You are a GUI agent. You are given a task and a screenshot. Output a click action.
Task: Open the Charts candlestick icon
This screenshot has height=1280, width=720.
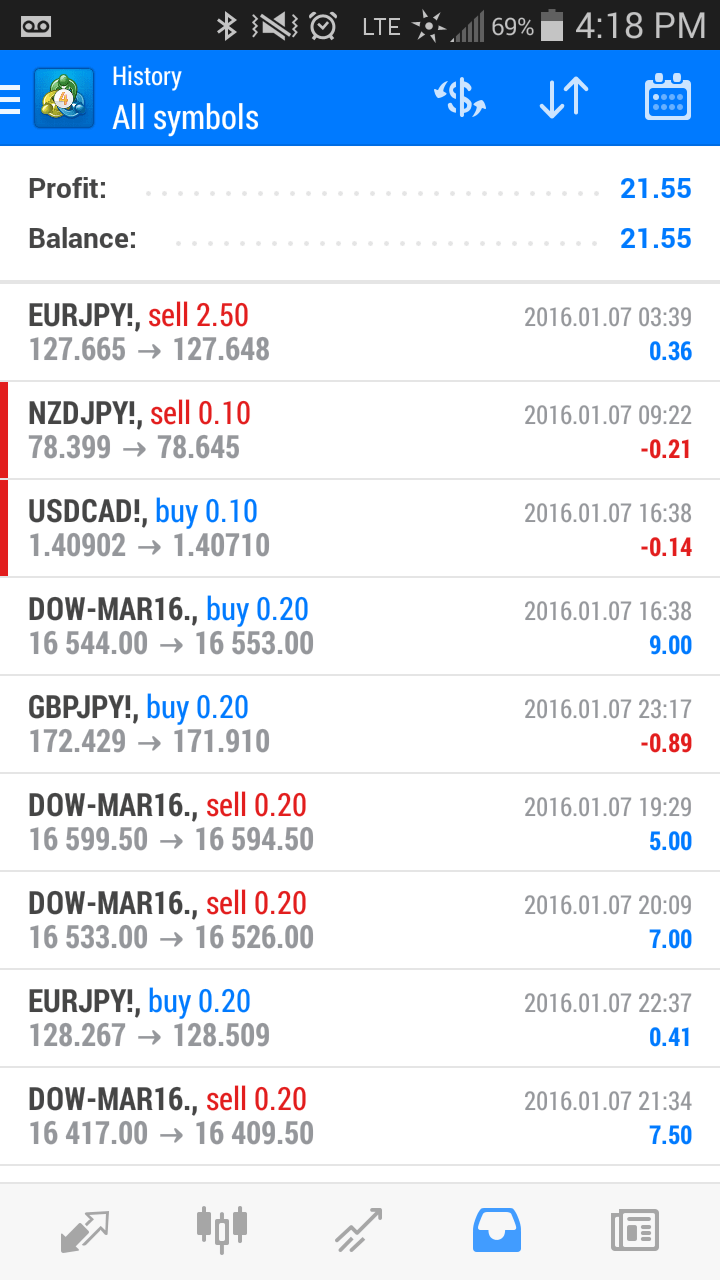point(221,1230)
